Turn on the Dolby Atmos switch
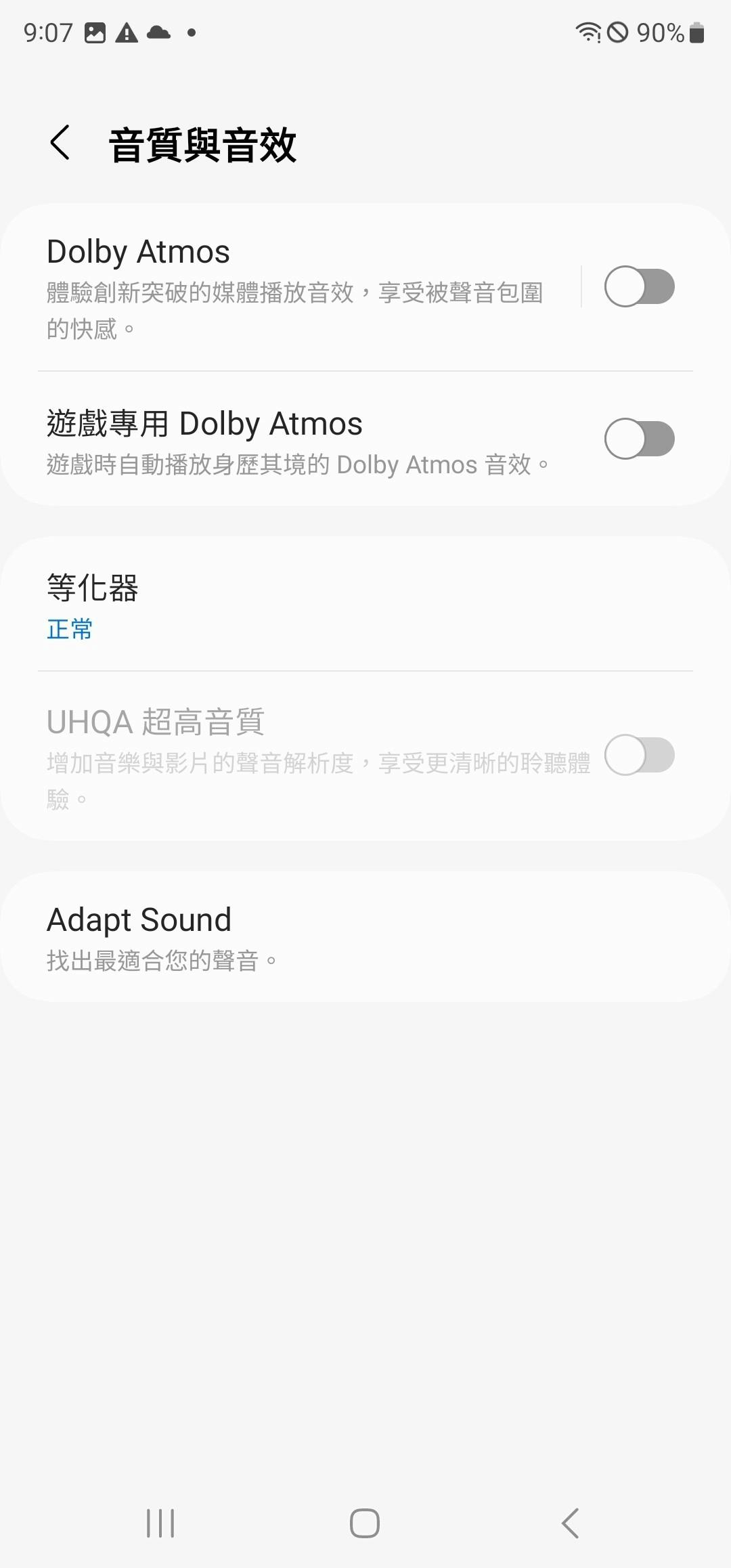 coord(639,286)
